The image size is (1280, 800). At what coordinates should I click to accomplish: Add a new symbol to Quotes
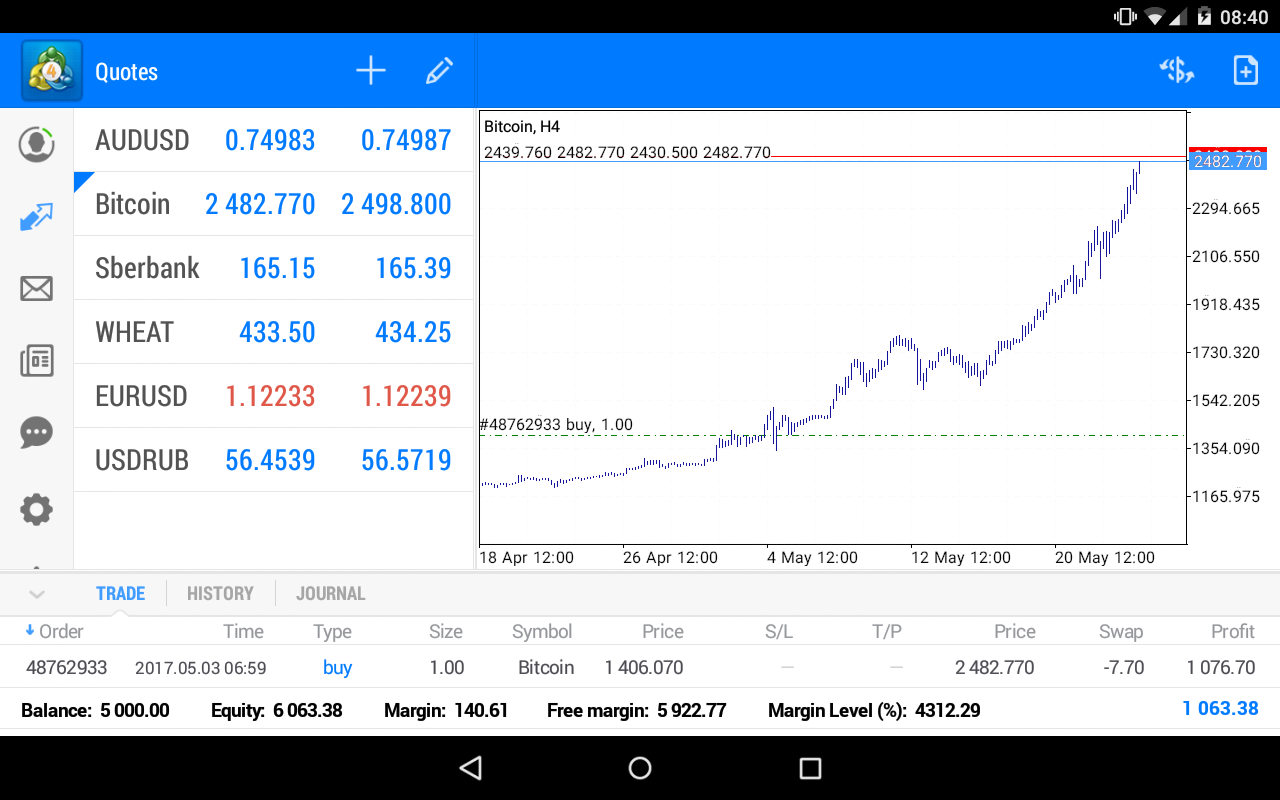tap(371, 71)
